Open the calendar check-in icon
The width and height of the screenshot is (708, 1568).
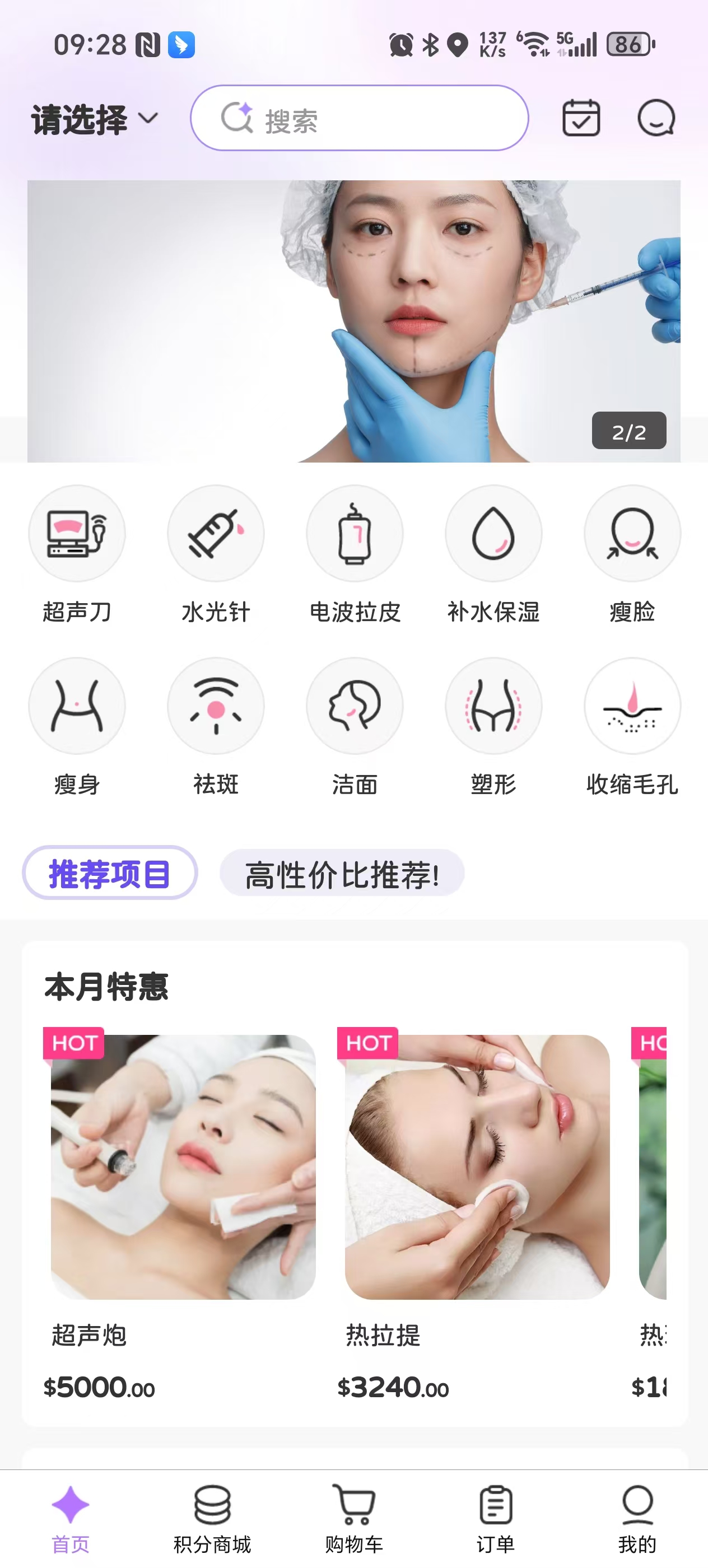581,118
